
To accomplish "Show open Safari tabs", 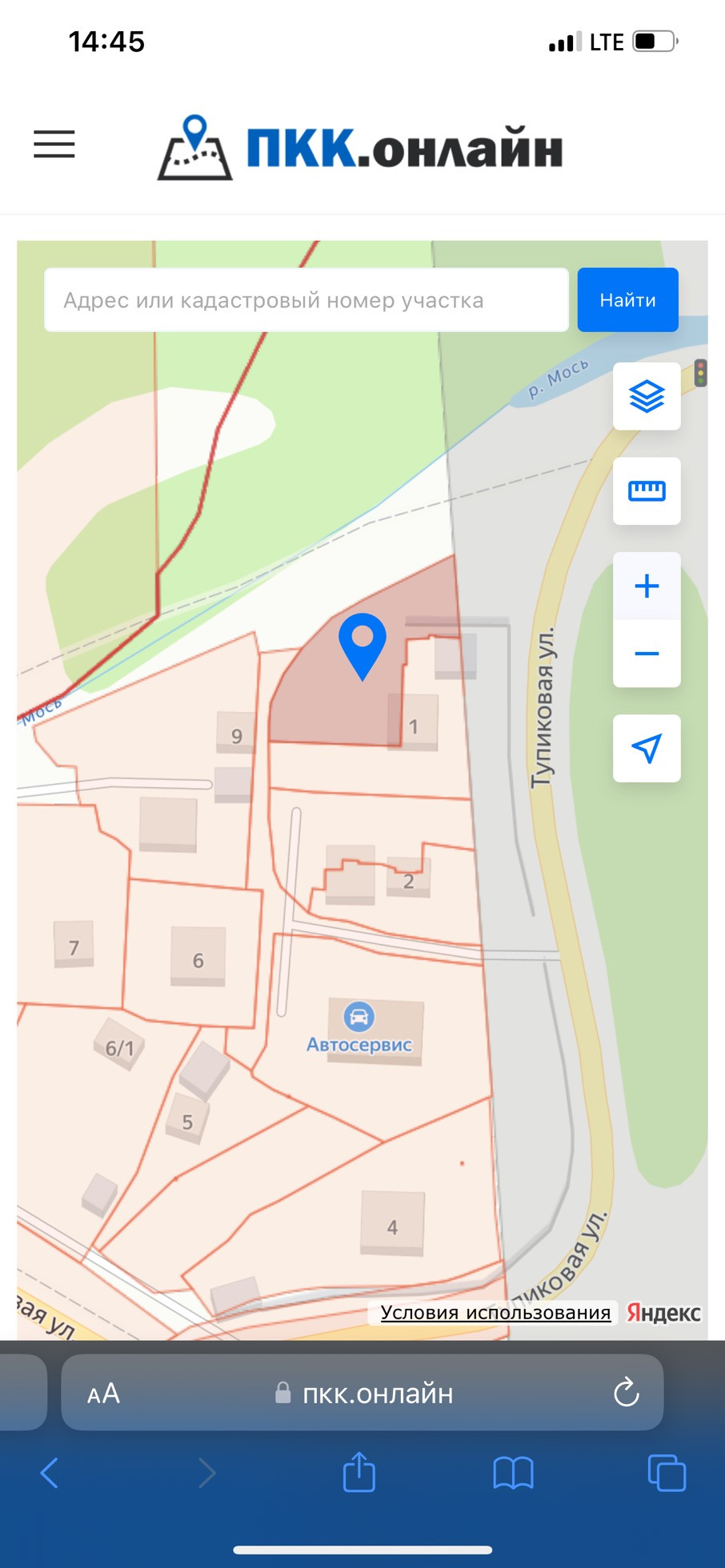I will 667,1473.
